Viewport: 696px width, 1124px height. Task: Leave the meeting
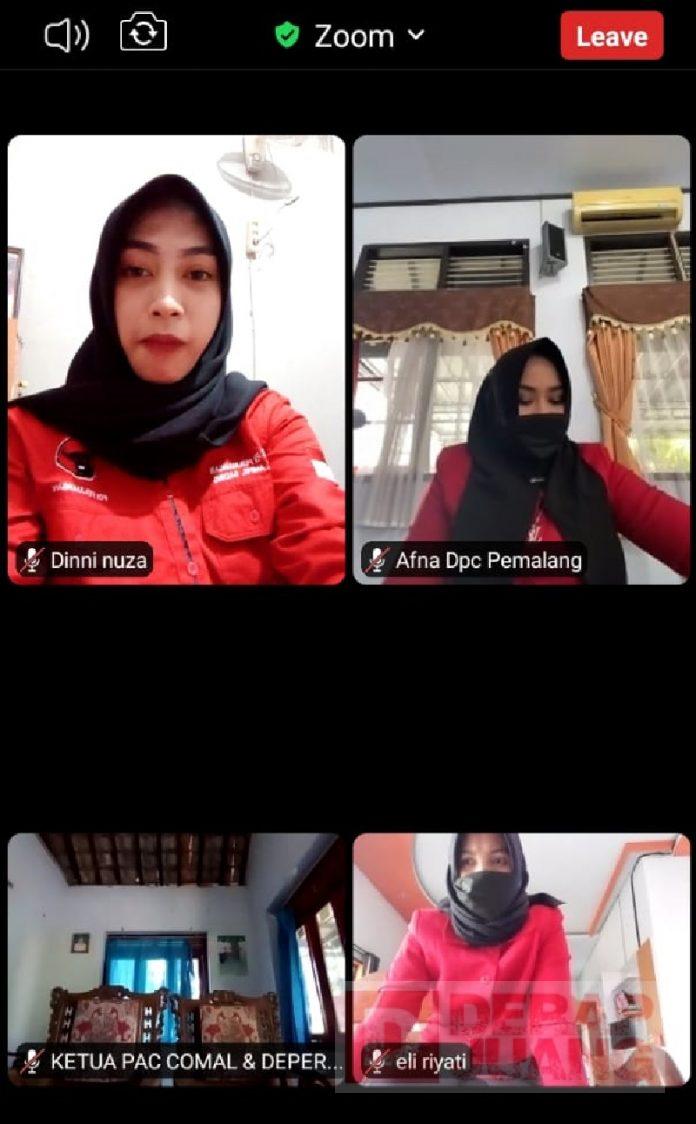pyautogui.click(x=611, y=36)
